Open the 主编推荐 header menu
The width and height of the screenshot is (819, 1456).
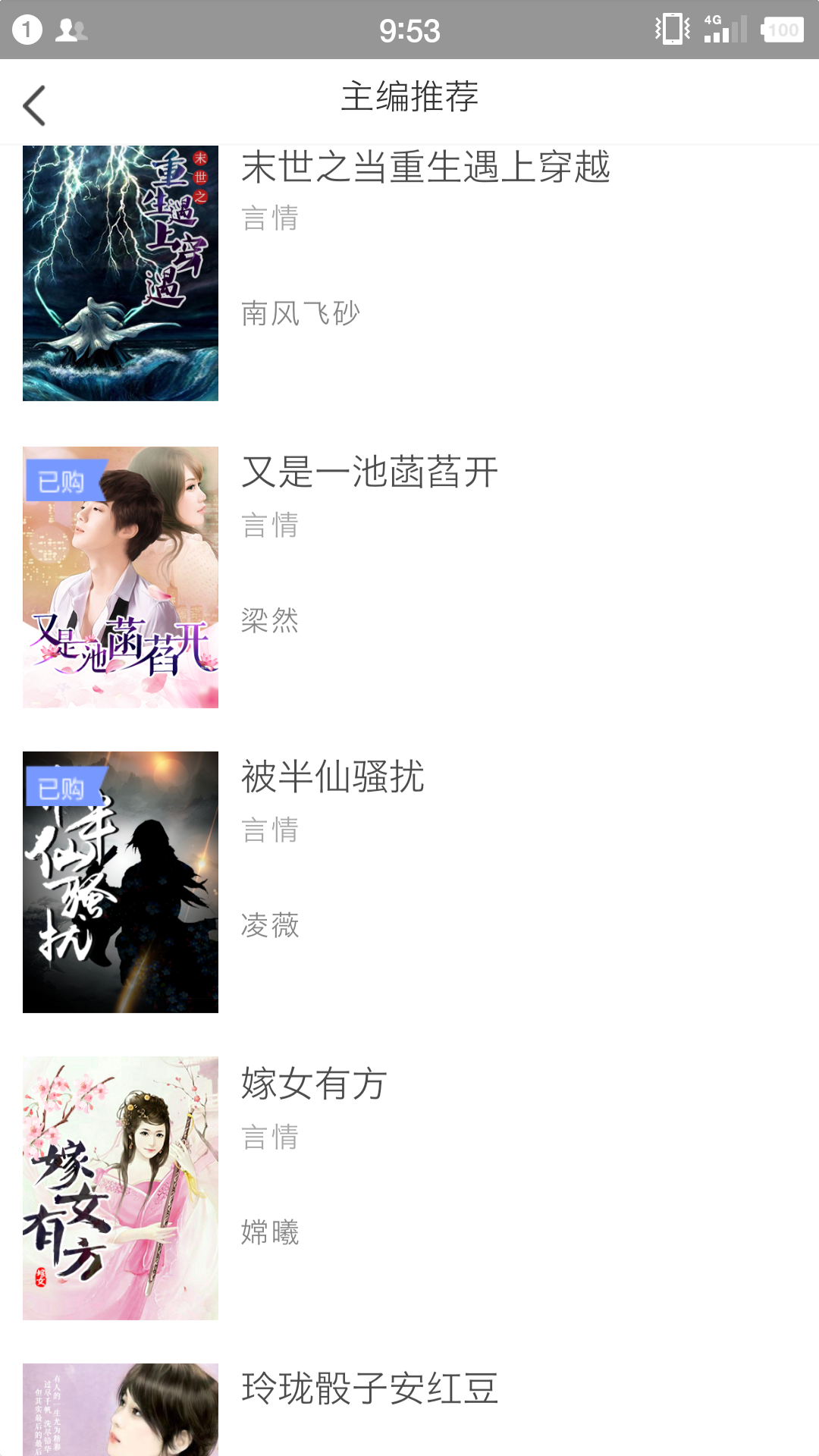tap(409, 97)
